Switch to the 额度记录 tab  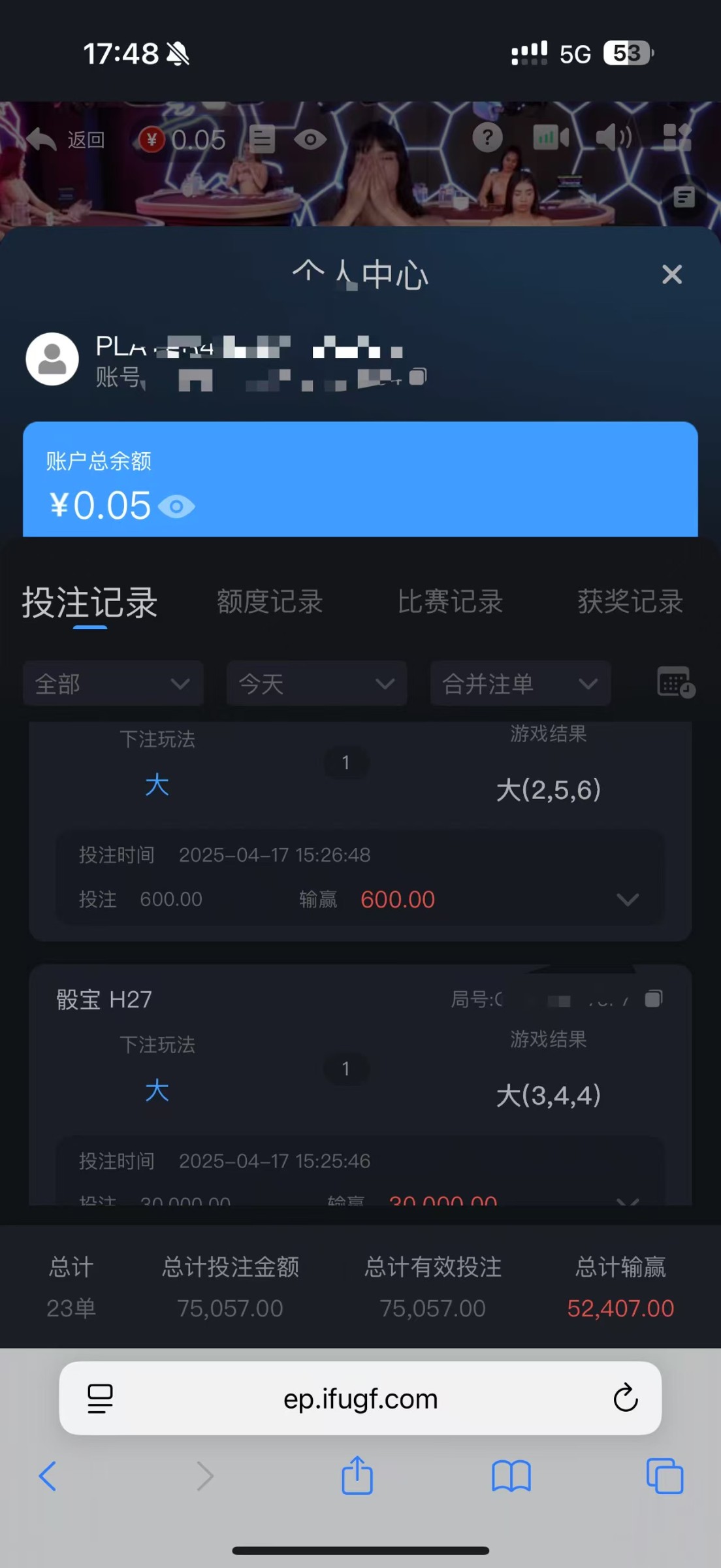270,602
